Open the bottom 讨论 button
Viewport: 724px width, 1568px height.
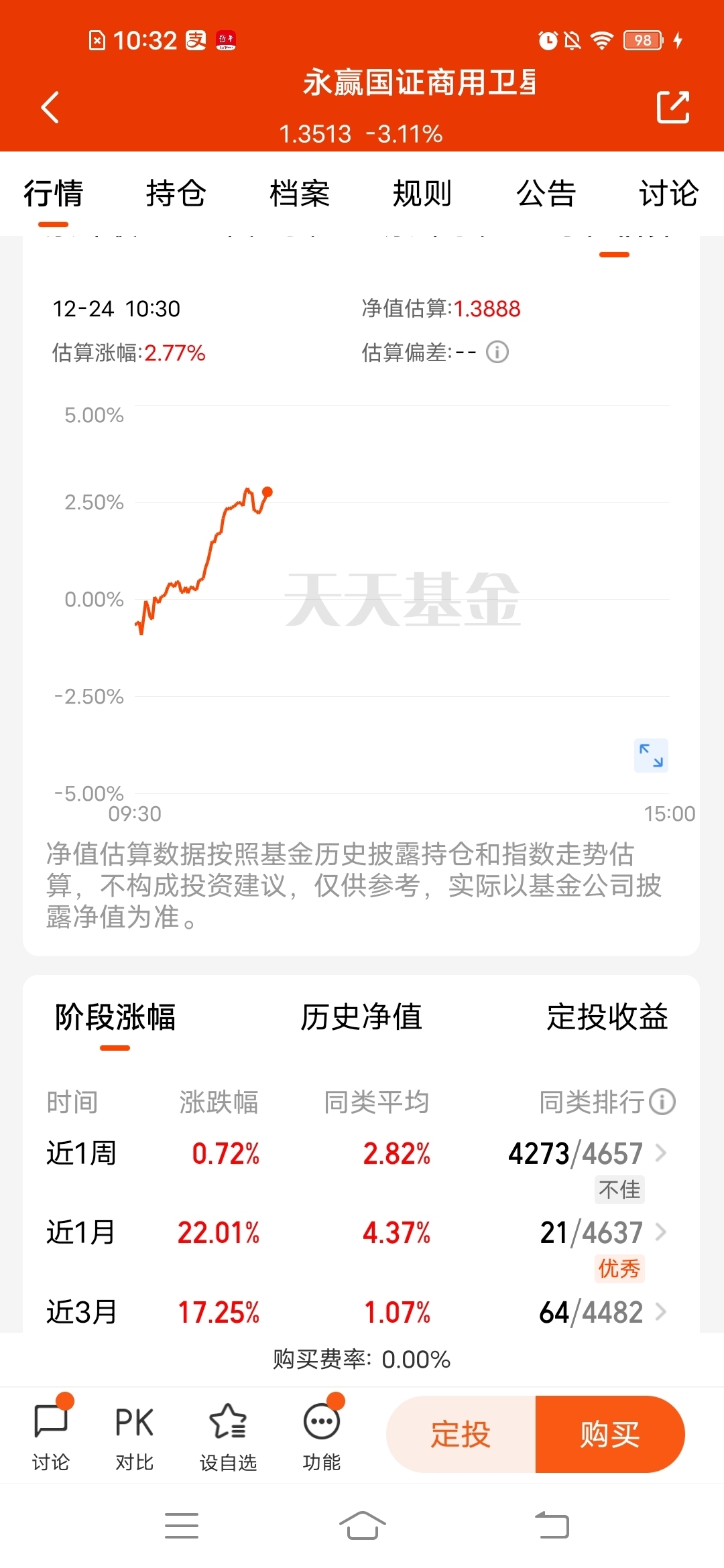click(x=51, y=1434)
